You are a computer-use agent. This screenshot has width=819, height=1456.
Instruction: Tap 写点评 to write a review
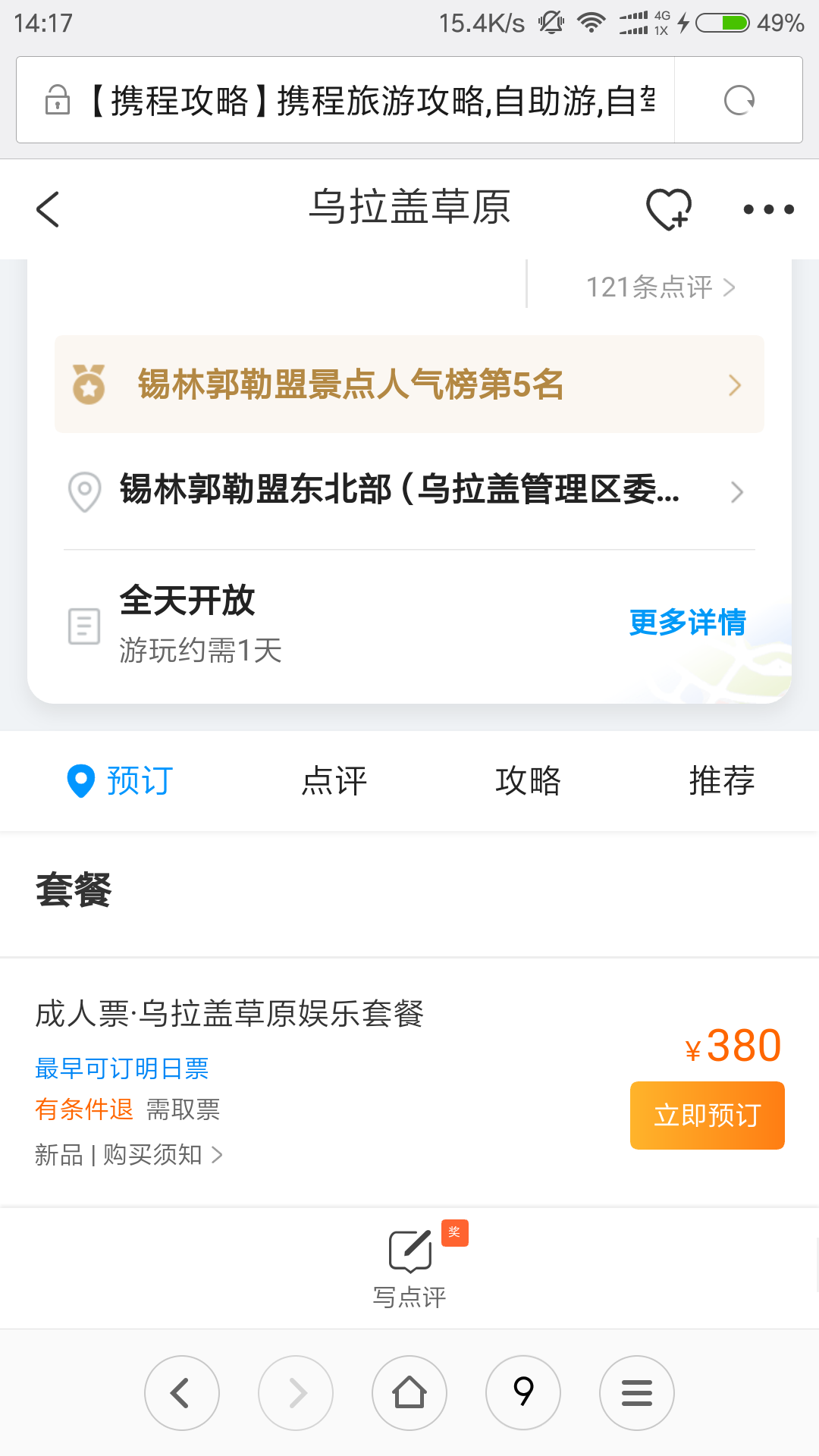[x=409, y=1266]
